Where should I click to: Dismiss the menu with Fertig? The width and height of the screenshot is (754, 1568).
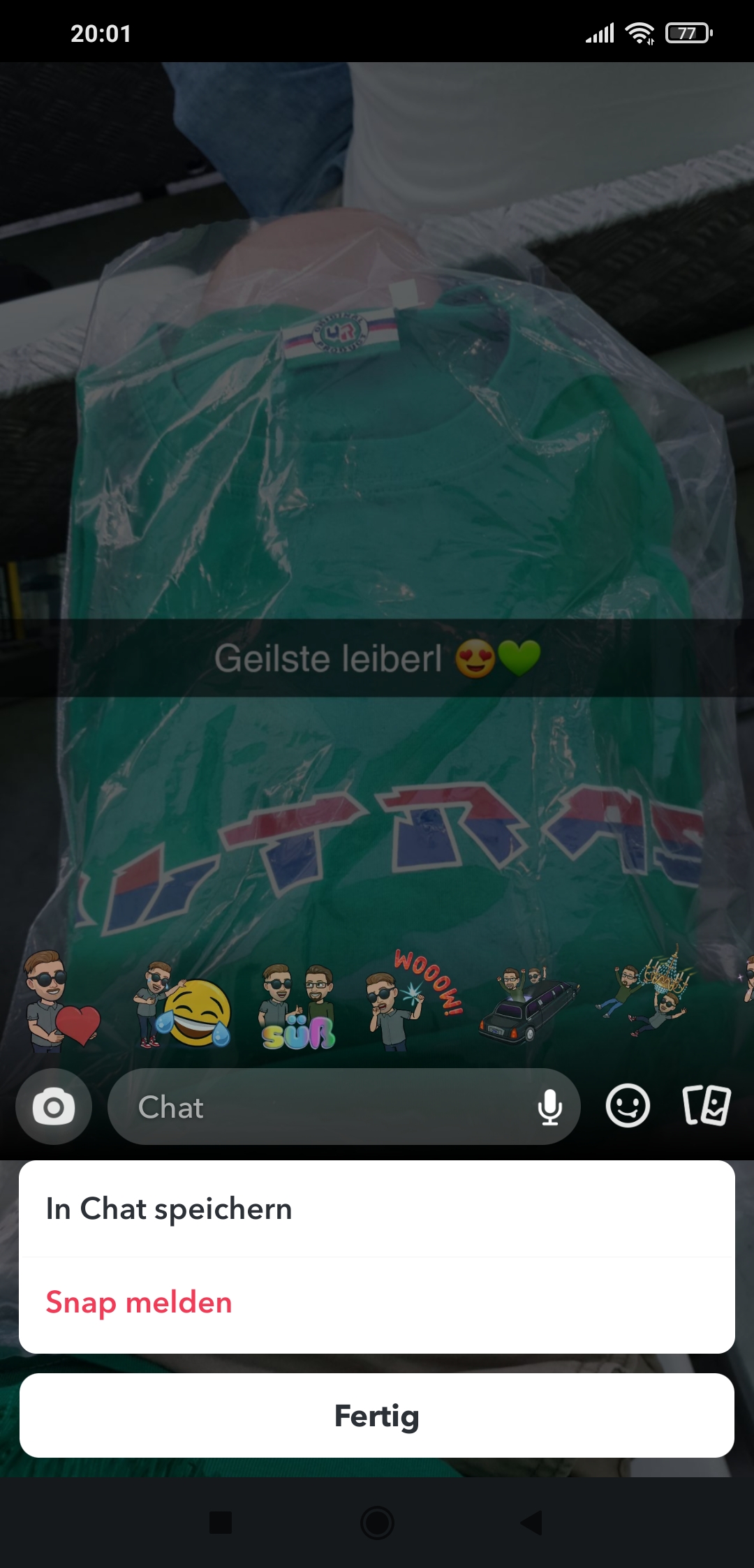click(377, 1415)
